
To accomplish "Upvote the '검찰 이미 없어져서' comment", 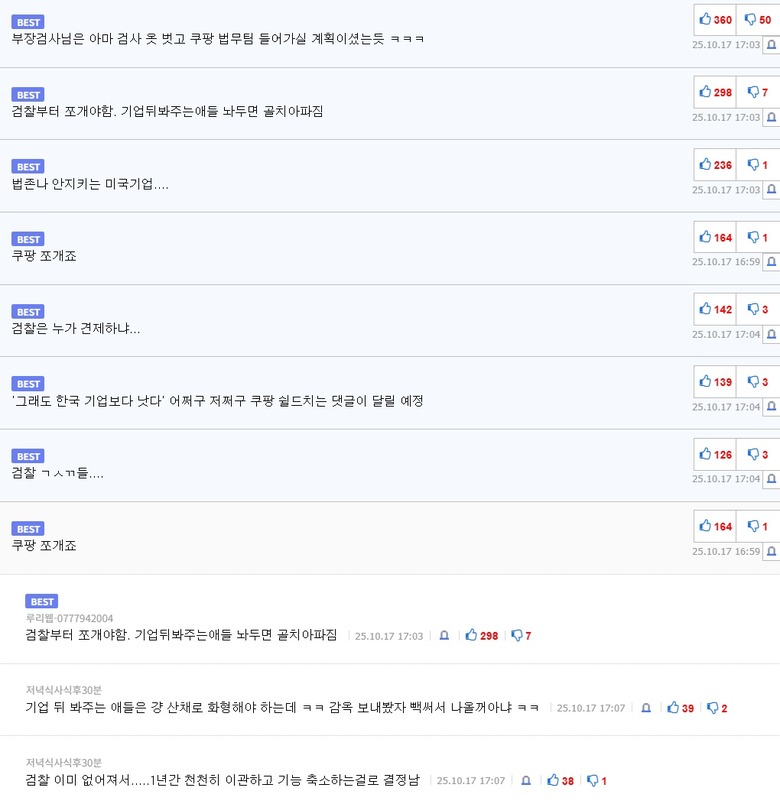I will click(560, 780).
